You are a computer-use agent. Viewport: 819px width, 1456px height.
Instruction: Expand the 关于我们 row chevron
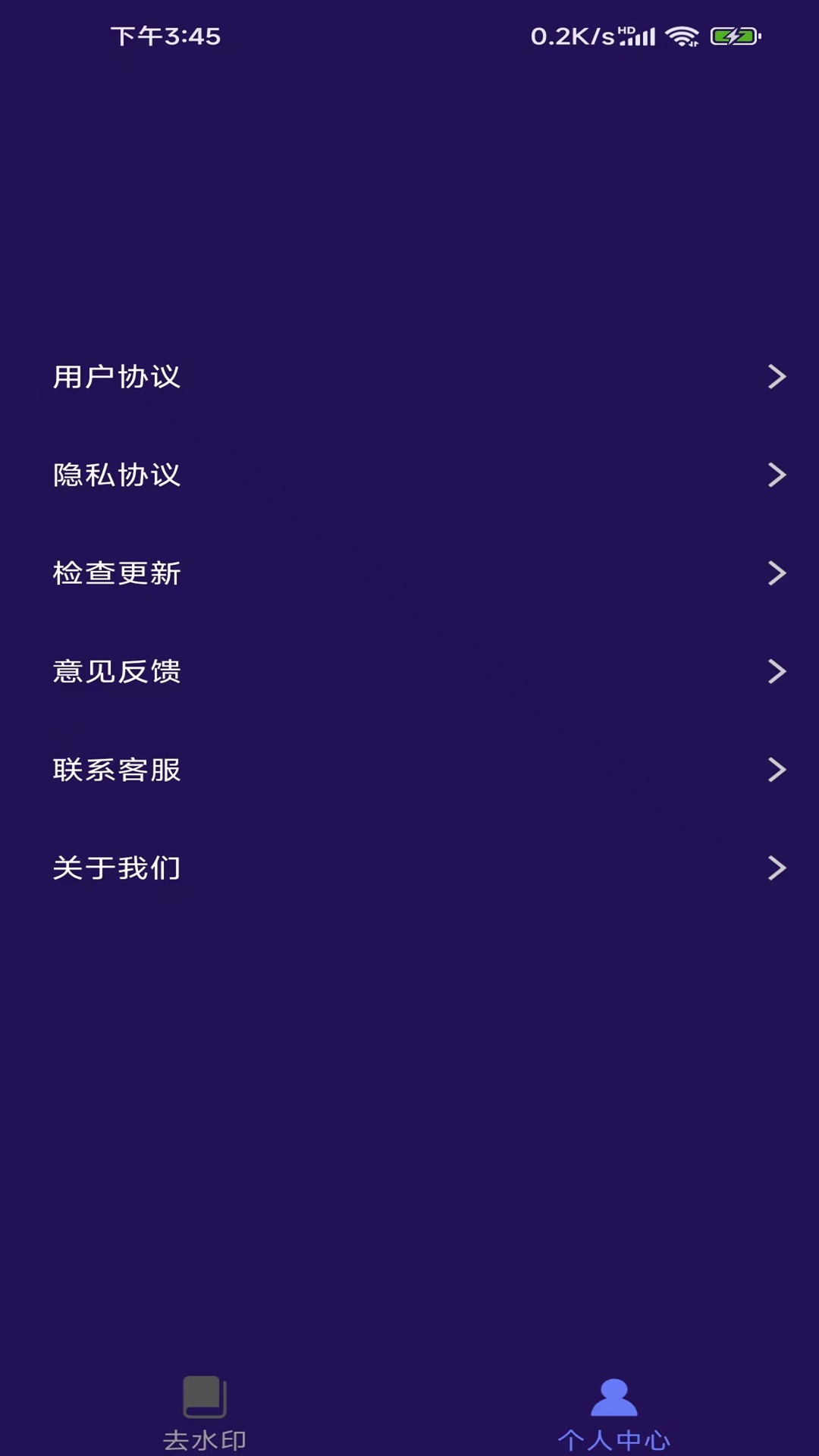tap(774, 868)
